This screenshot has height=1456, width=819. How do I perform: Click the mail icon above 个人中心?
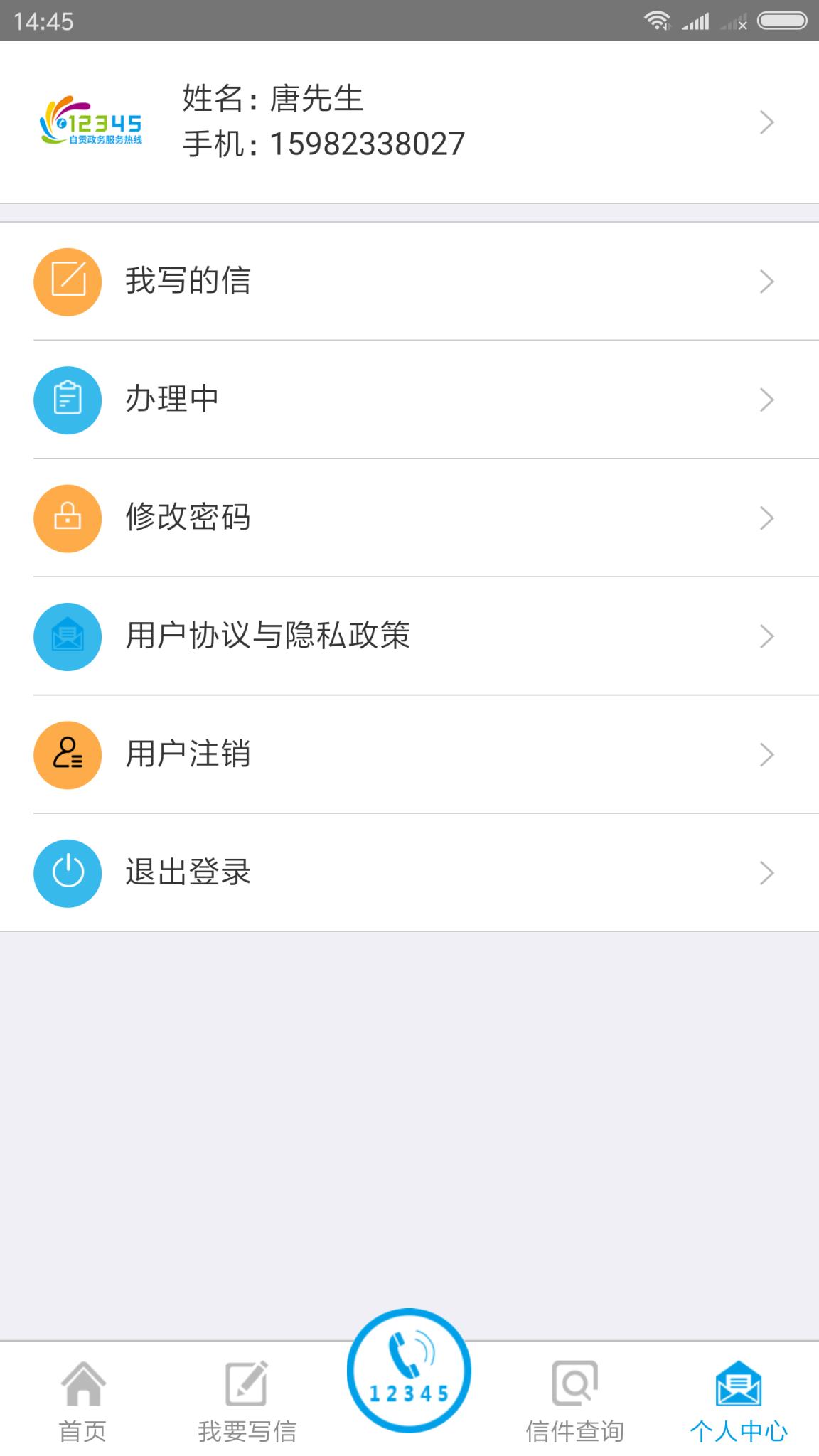[x=739, y=1383]
